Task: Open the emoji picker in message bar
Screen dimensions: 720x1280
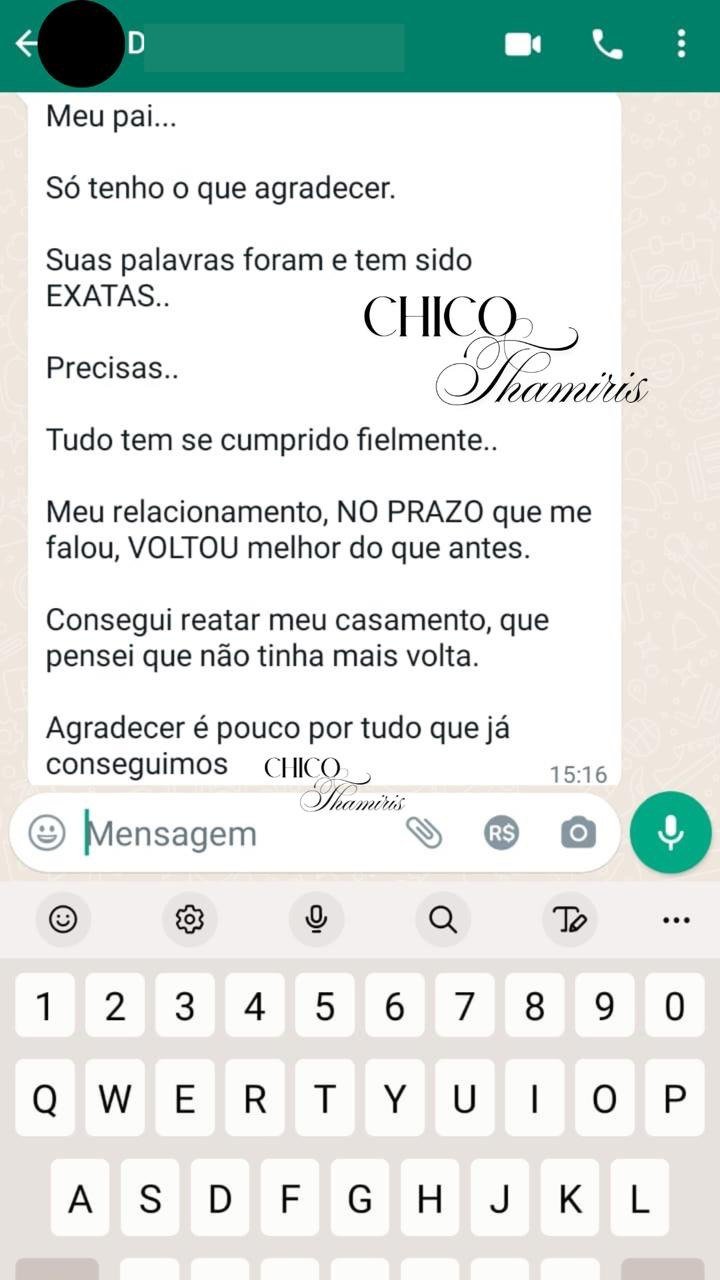Action: [46, 832]
